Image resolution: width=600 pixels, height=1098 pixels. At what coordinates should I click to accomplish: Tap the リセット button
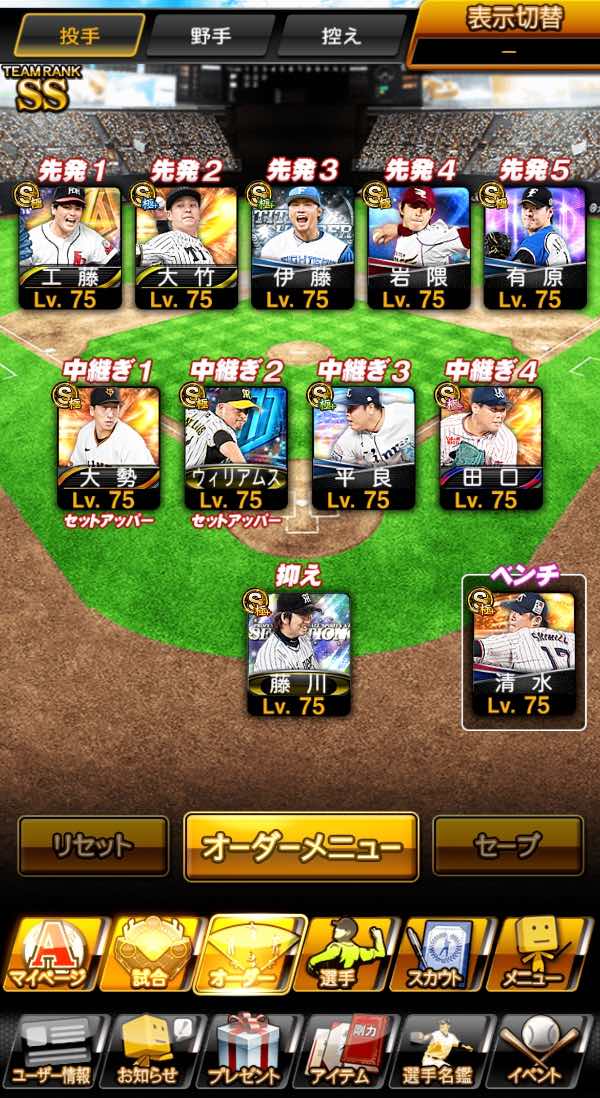(93, 846)
